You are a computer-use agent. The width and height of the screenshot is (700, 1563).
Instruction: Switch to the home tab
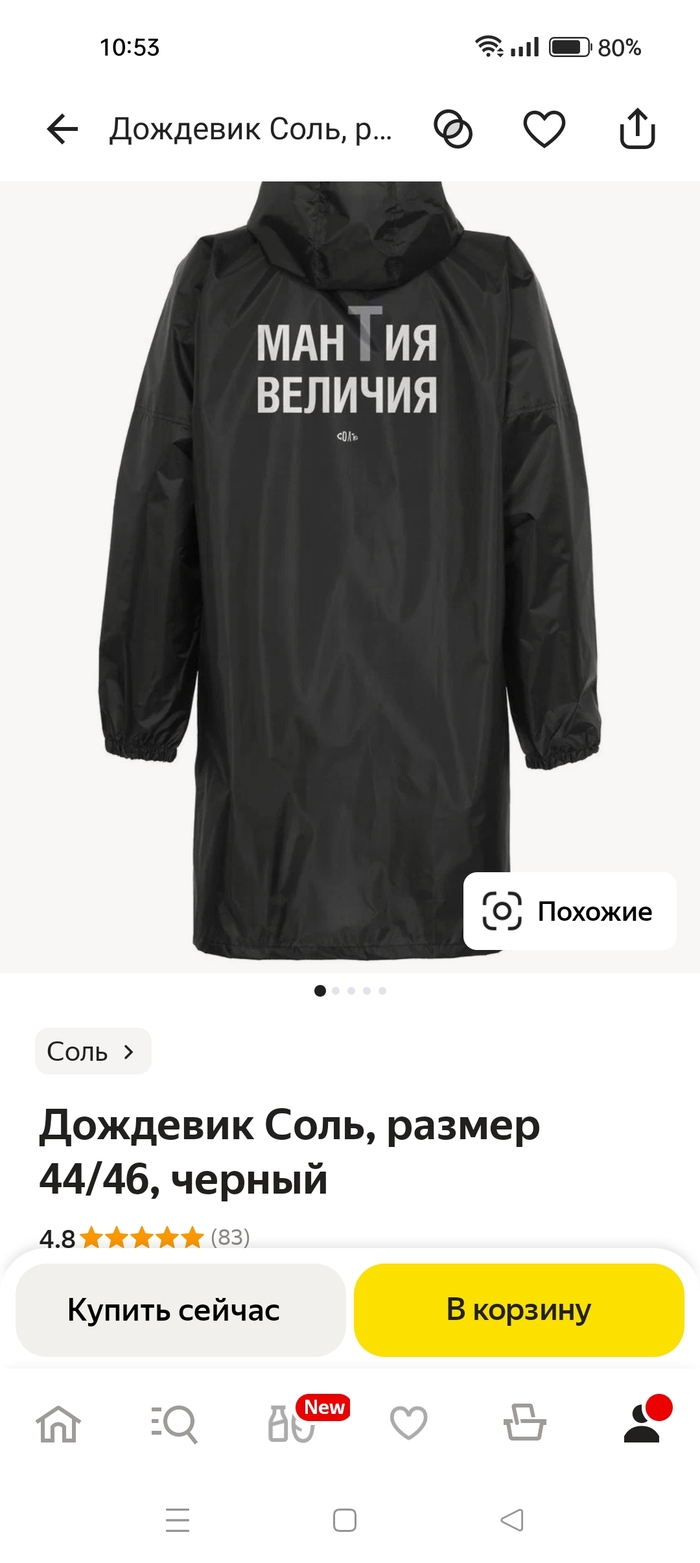[x=58, y=1423]
